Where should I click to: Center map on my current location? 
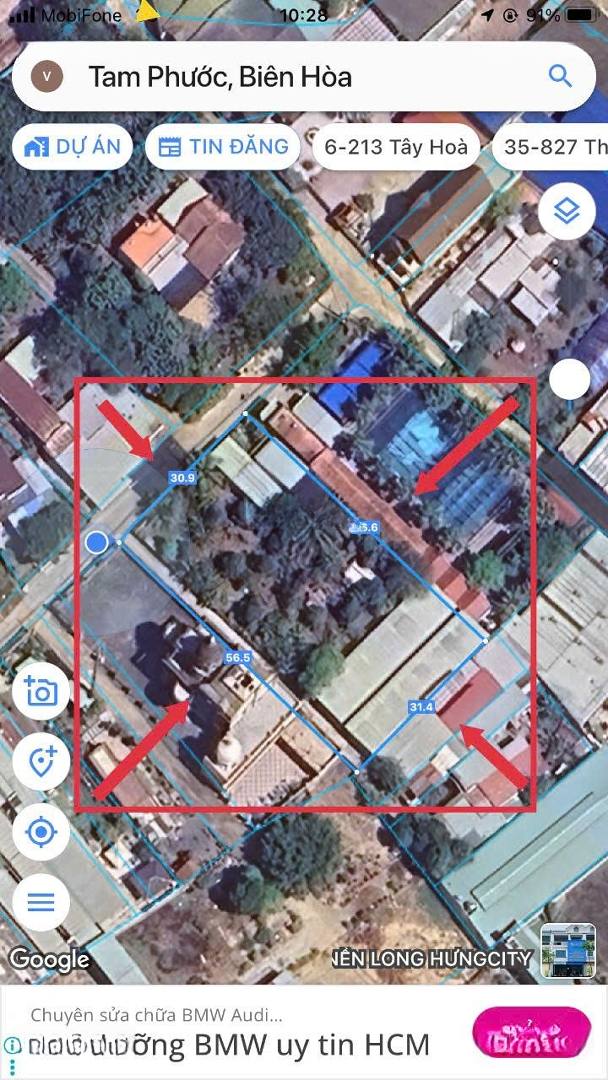click(41, 832)
